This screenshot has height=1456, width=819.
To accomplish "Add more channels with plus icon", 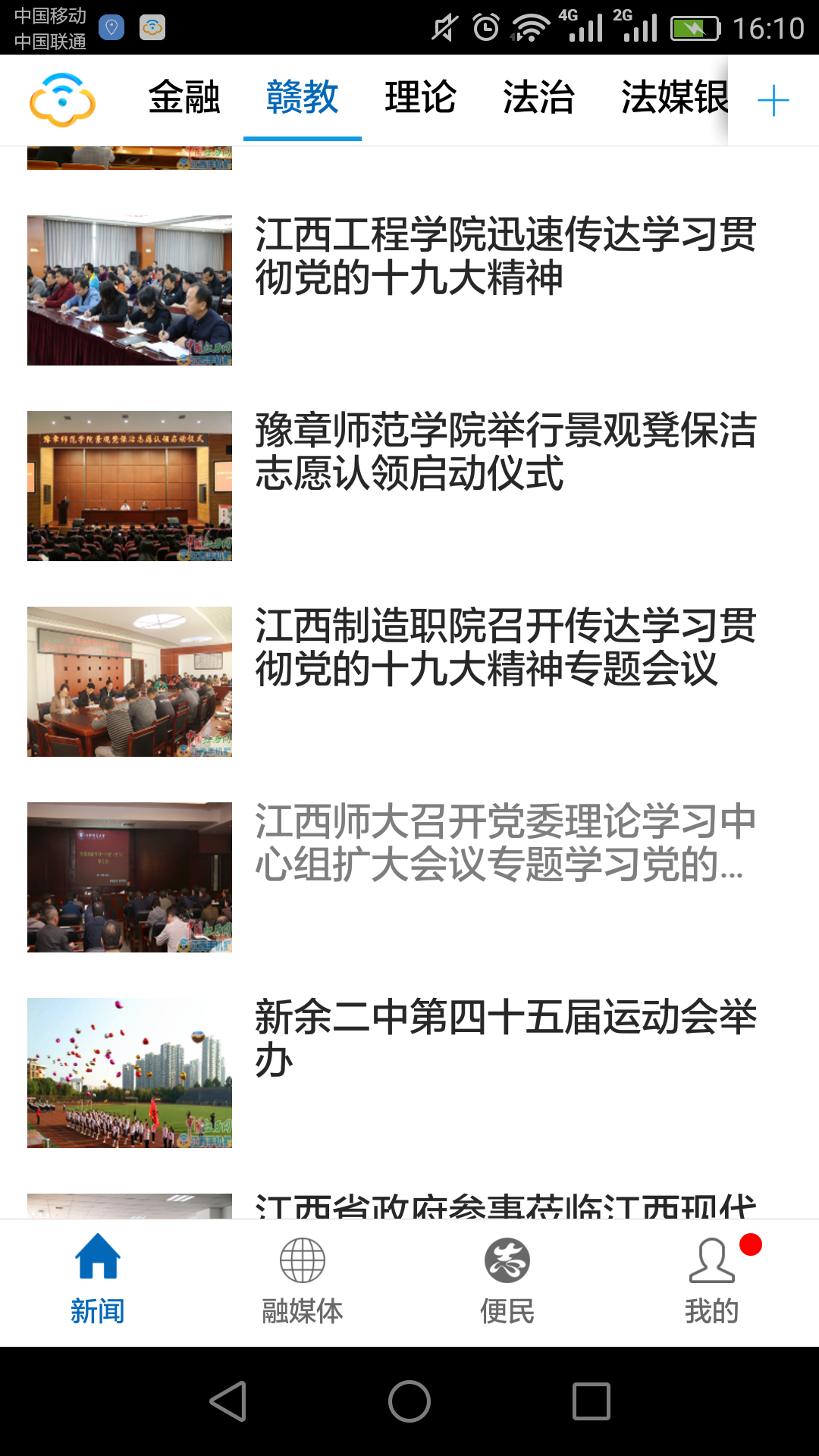I will click(x=773, y=101).
